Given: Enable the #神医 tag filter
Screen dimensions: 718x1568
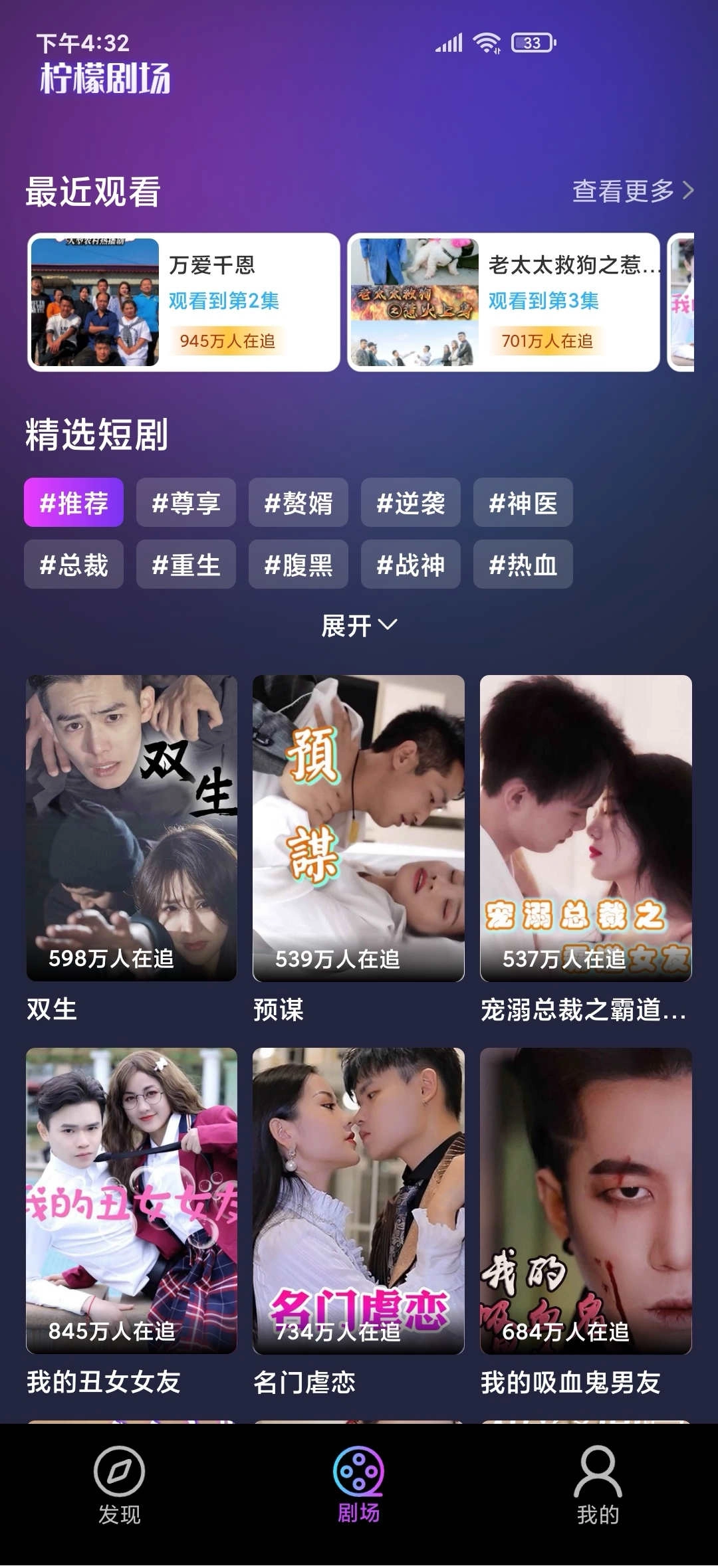Looking at the screenshot, I should [x=523, y=503].
